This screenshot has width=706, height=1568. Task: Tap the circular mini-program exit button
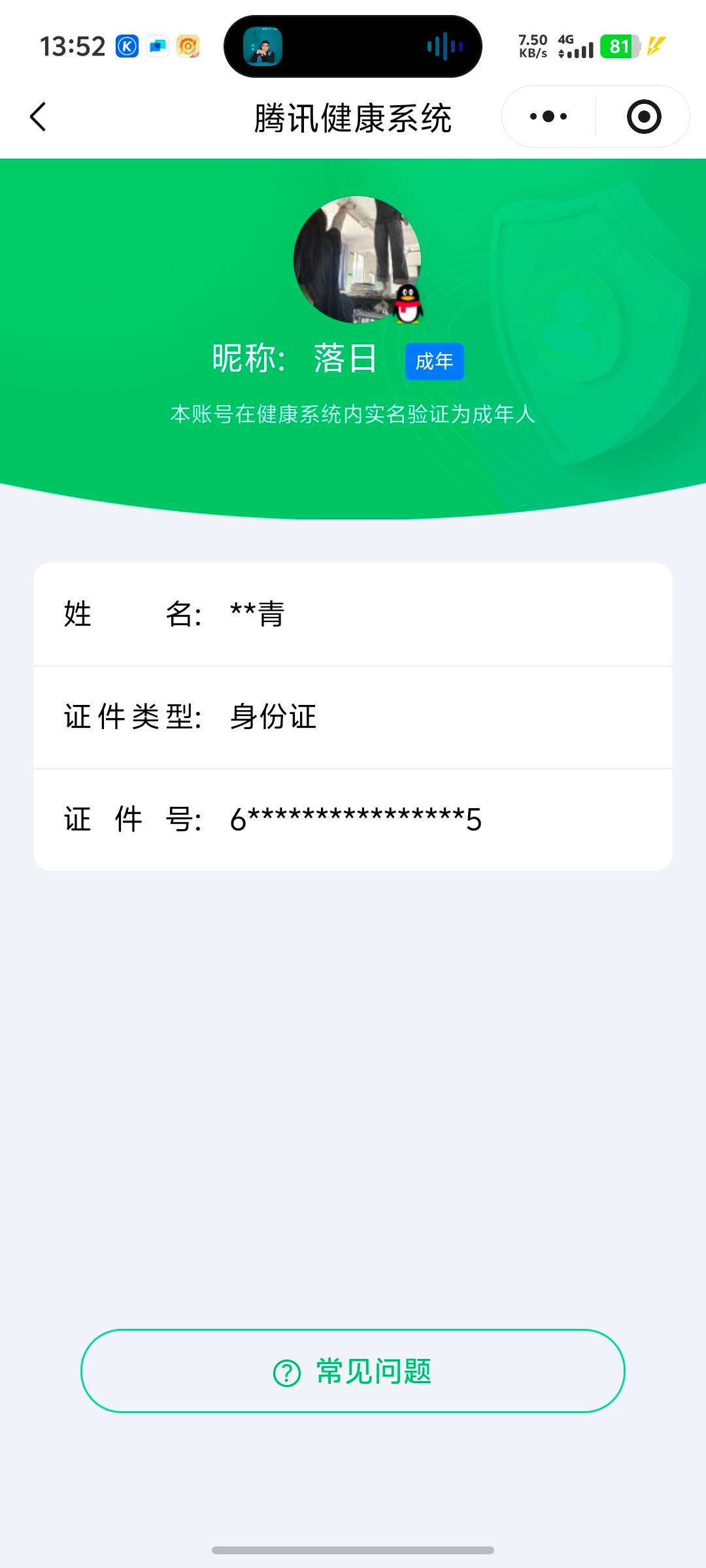643,116
